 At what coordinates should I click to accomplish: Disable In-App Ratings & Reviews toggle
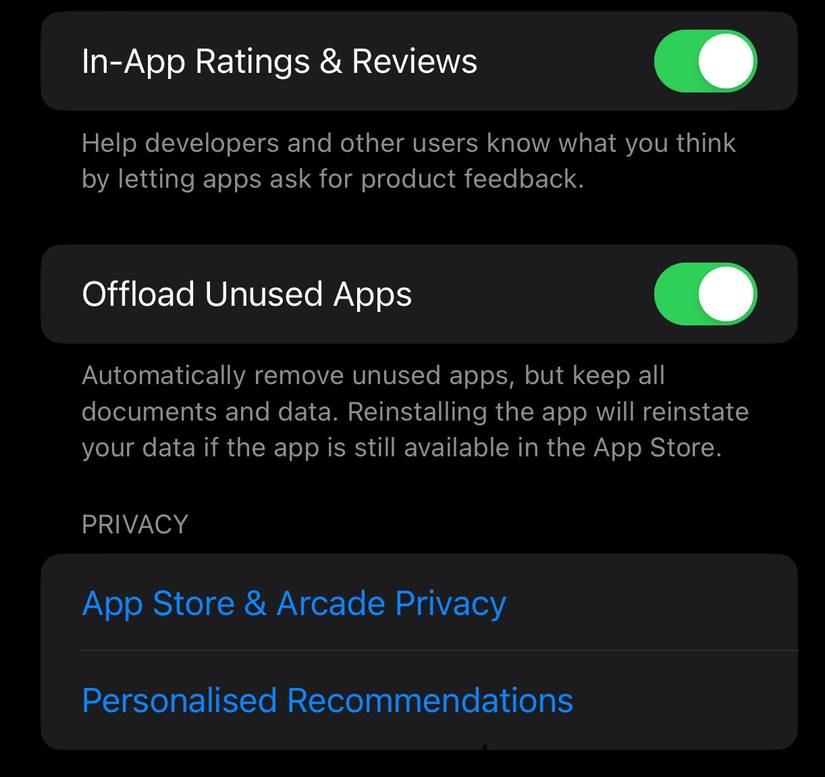click(705, 61)
